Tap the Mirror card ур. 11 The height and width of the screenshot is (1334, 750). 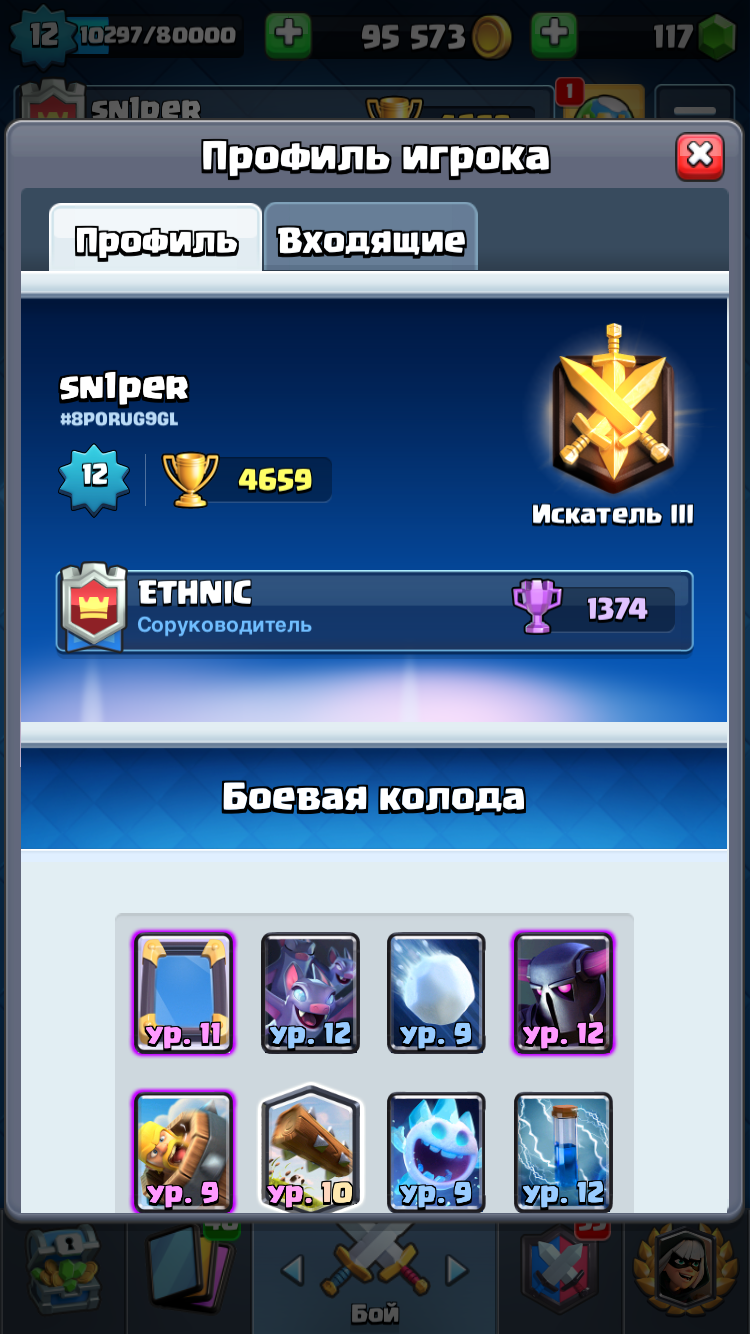184,993
